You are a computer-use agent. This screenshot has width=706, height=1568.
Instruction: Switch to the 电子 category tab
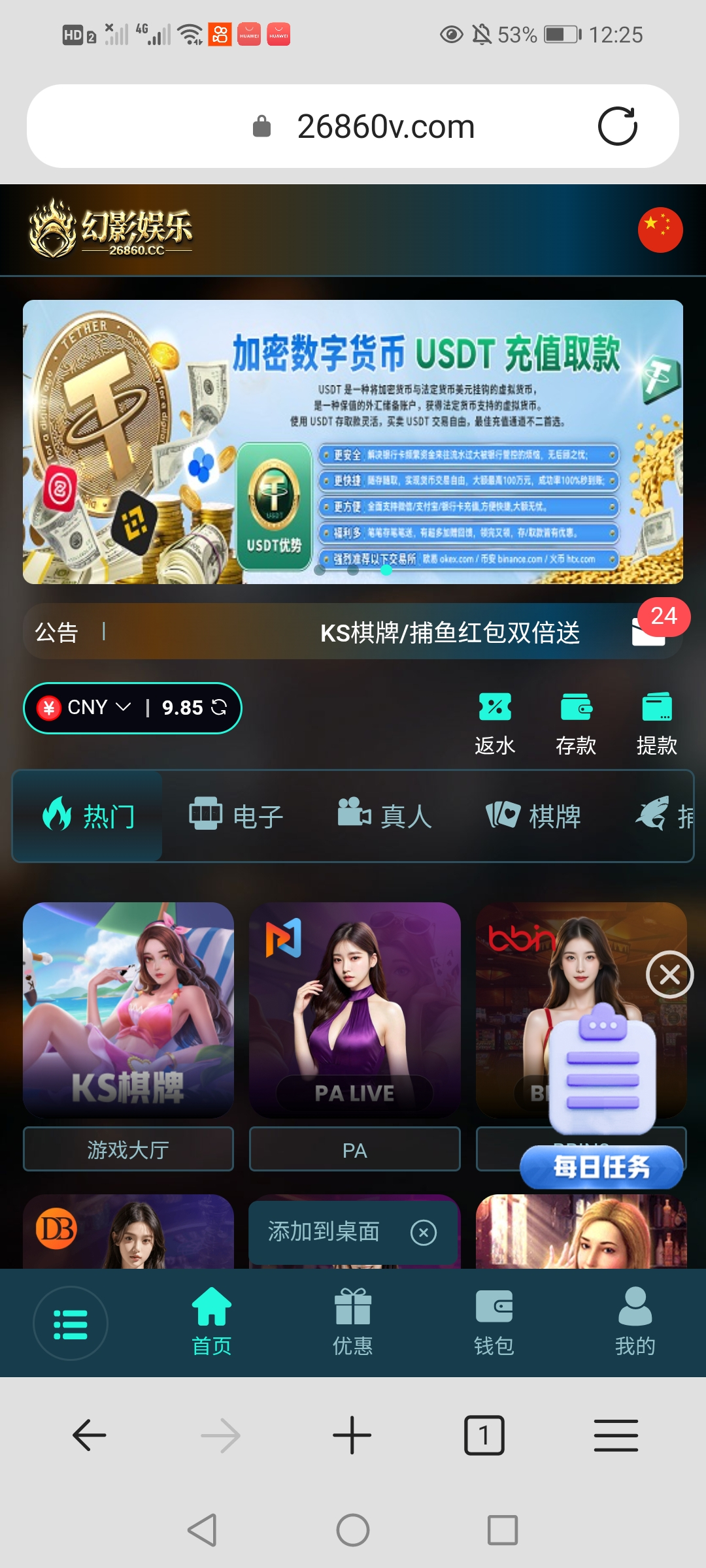click(236, 816)
